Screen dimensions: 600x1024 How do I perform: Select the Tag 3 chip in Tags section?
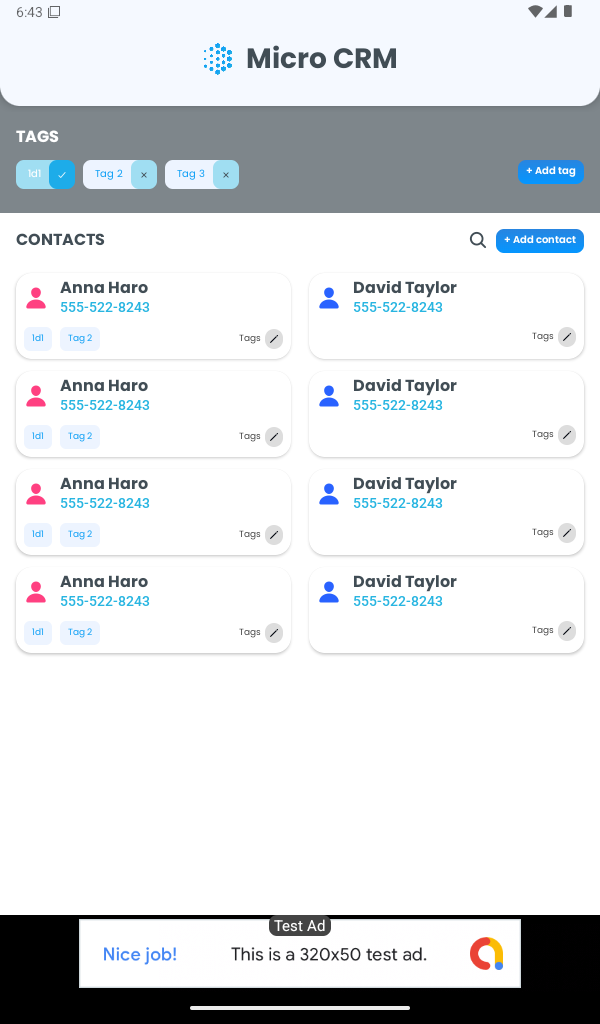(x=190, y=174)
